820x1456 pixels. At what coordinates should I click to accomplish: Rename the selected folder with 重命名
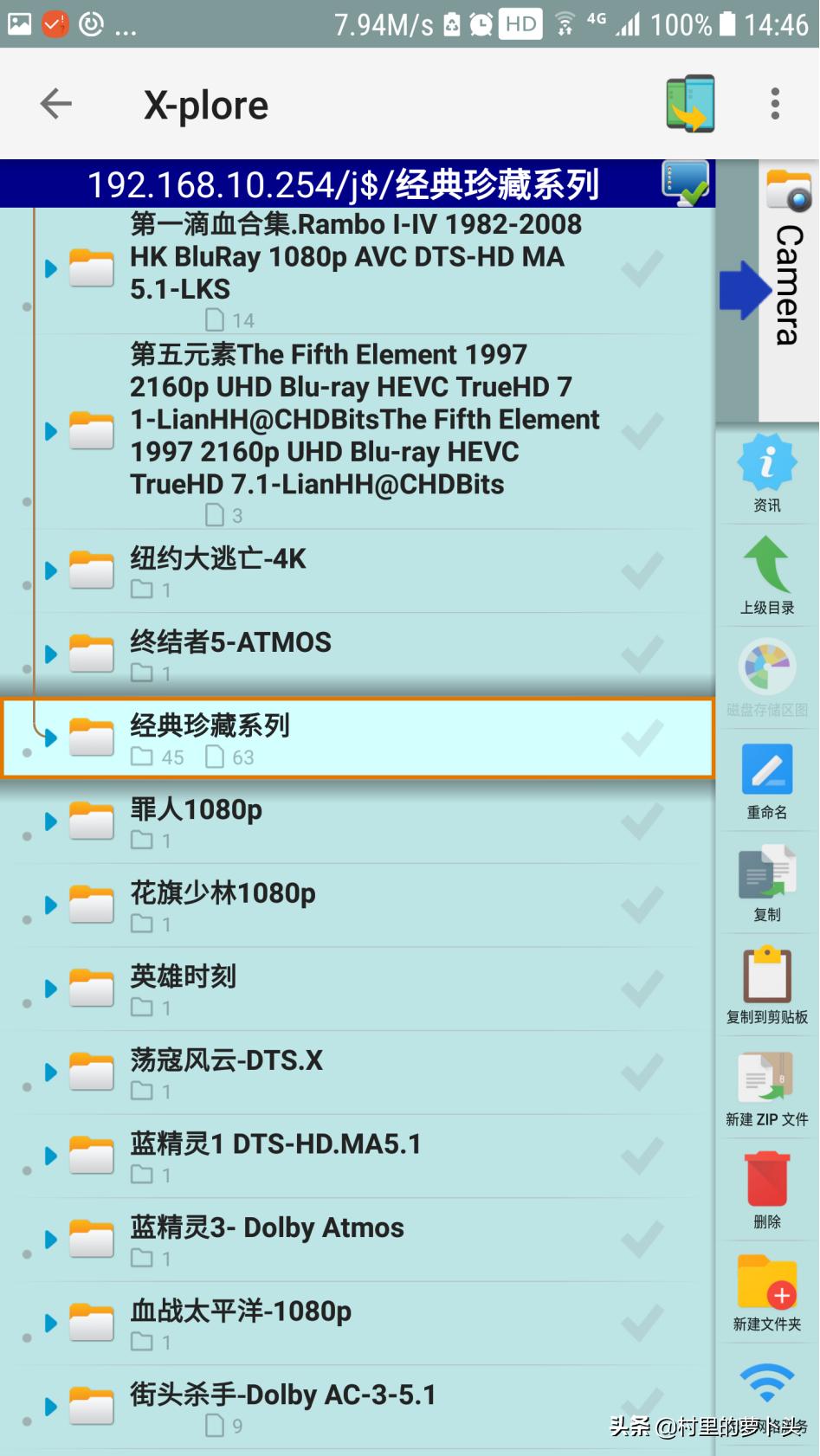coord(766,780)
